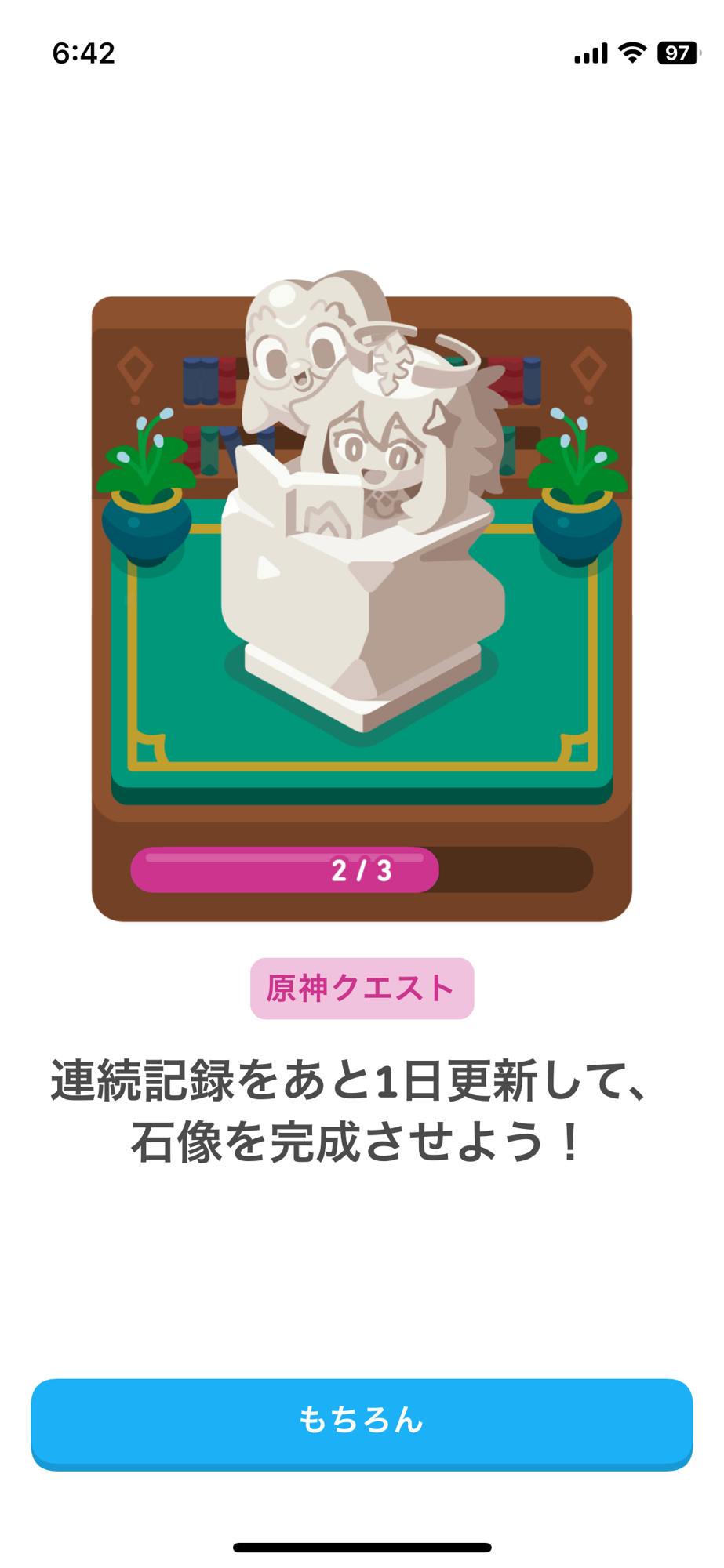Tap the もちろん button to continue
Viewport: 724px width, 1568px height.
(362, 1421)
